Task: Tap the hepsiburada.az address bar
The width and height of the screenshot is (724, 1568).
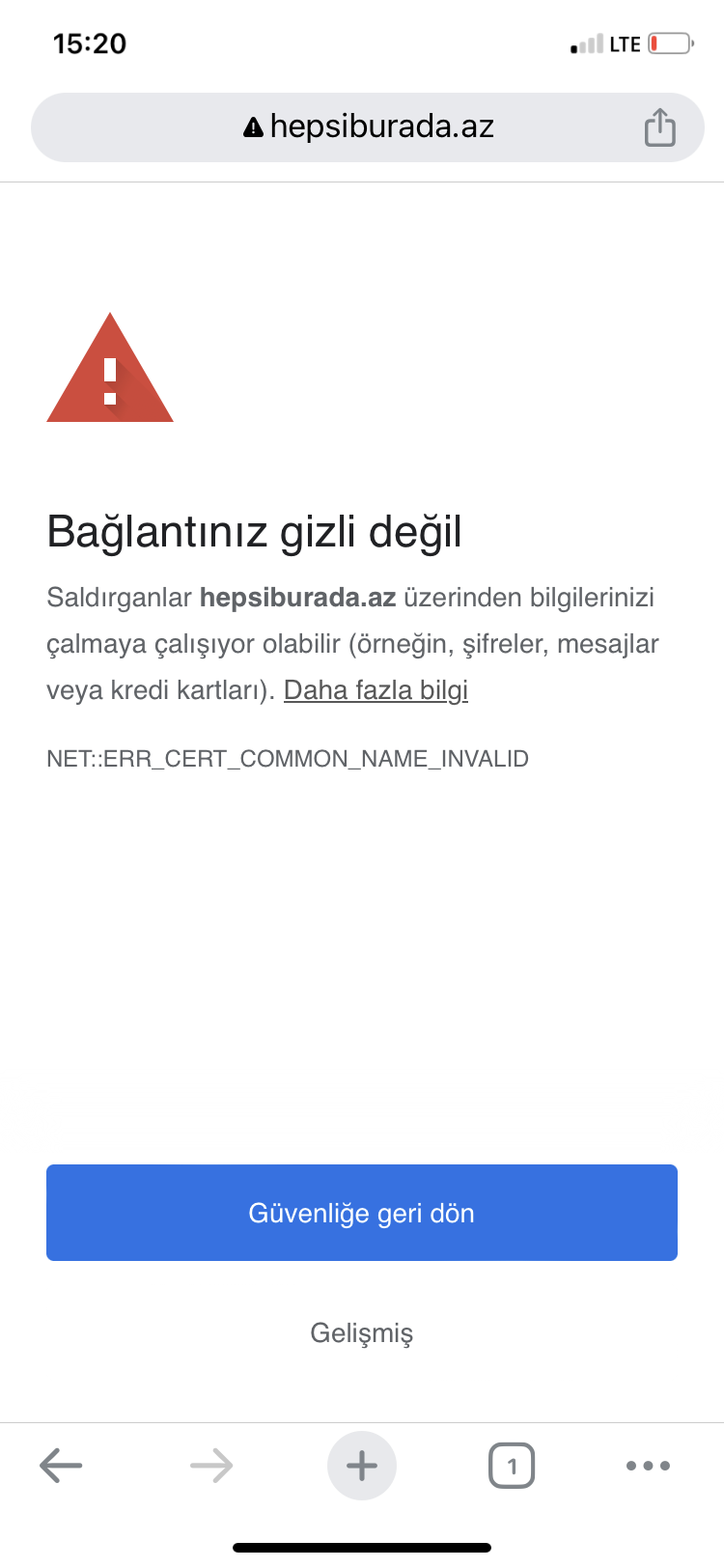Action: 367,127
